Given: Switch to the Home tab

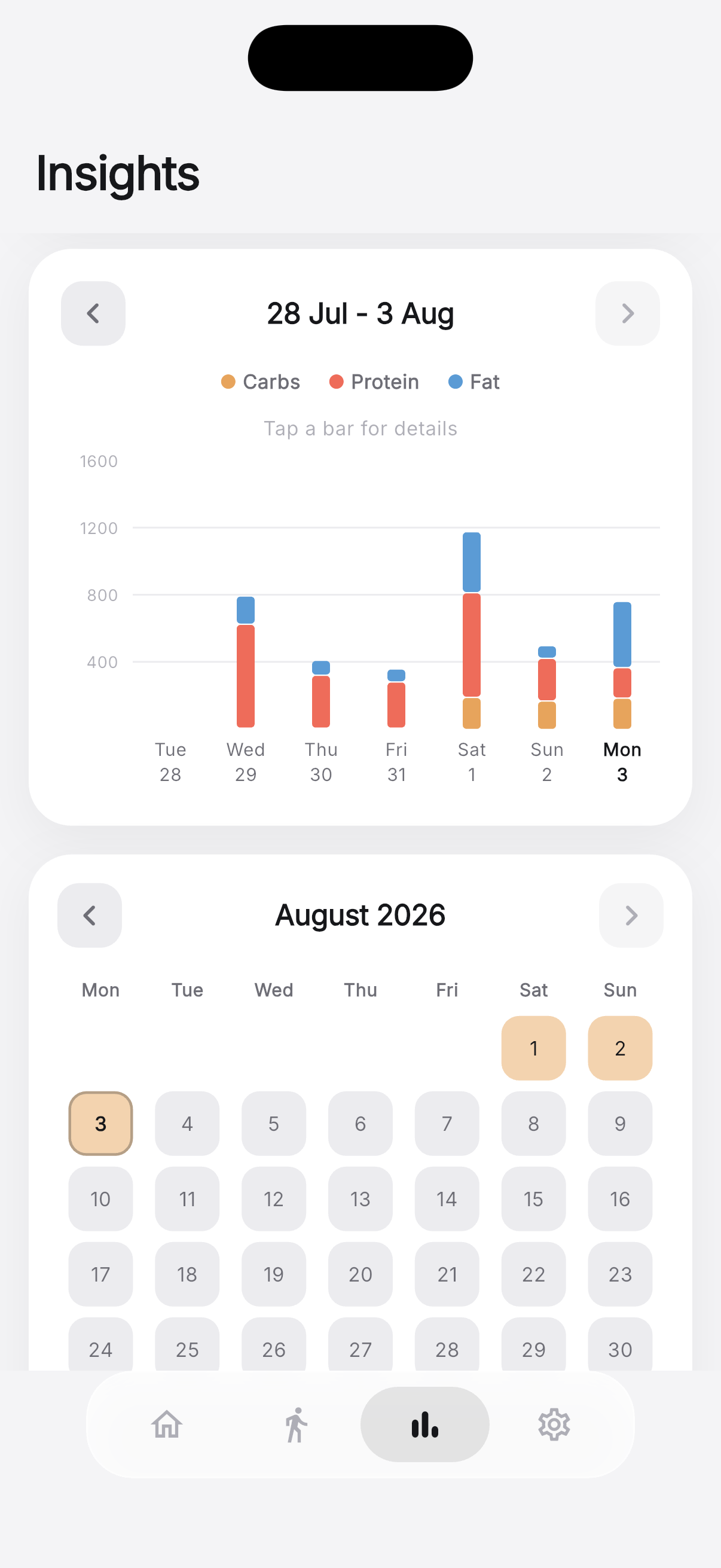Looking at the screenshot, I should [x=167, y=1425].
